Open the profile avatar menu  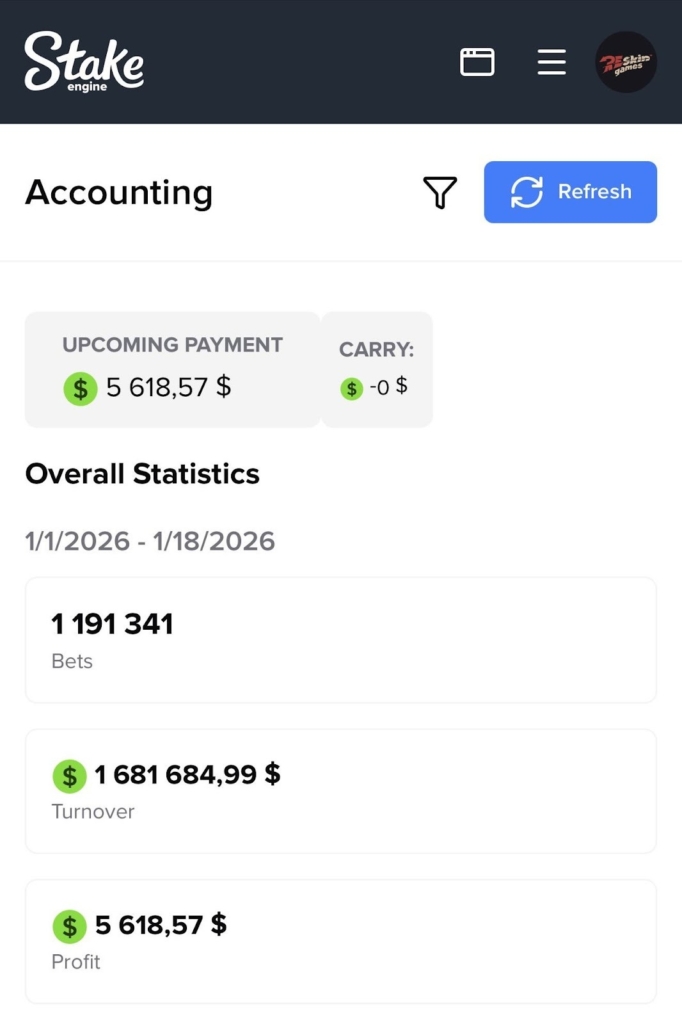click(626, 62)
